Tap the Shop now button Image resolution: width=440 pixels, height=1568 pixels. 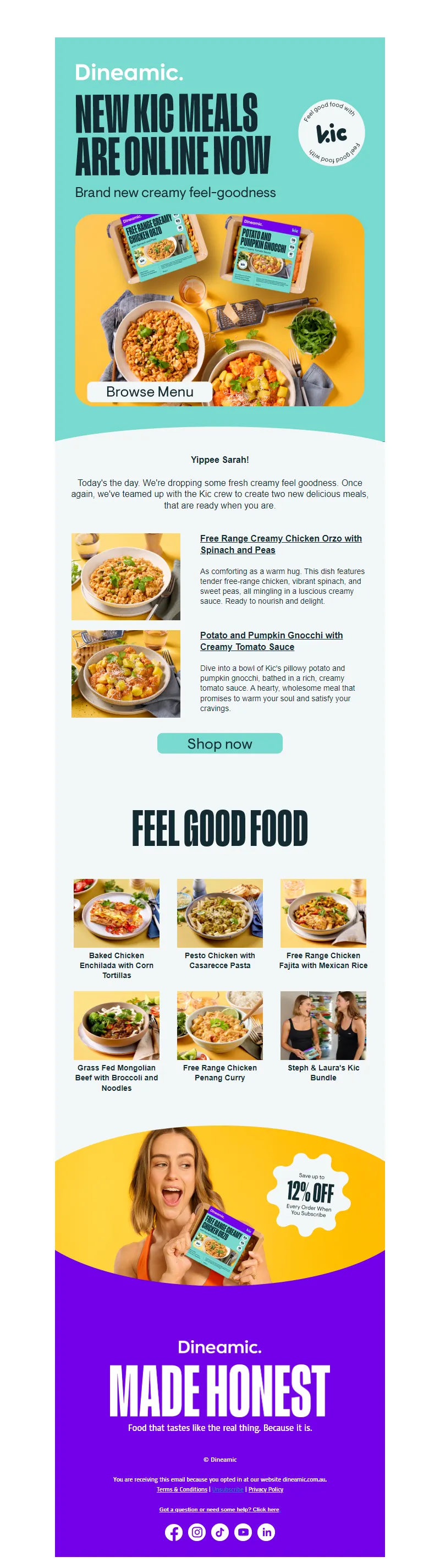coord(219,743)
